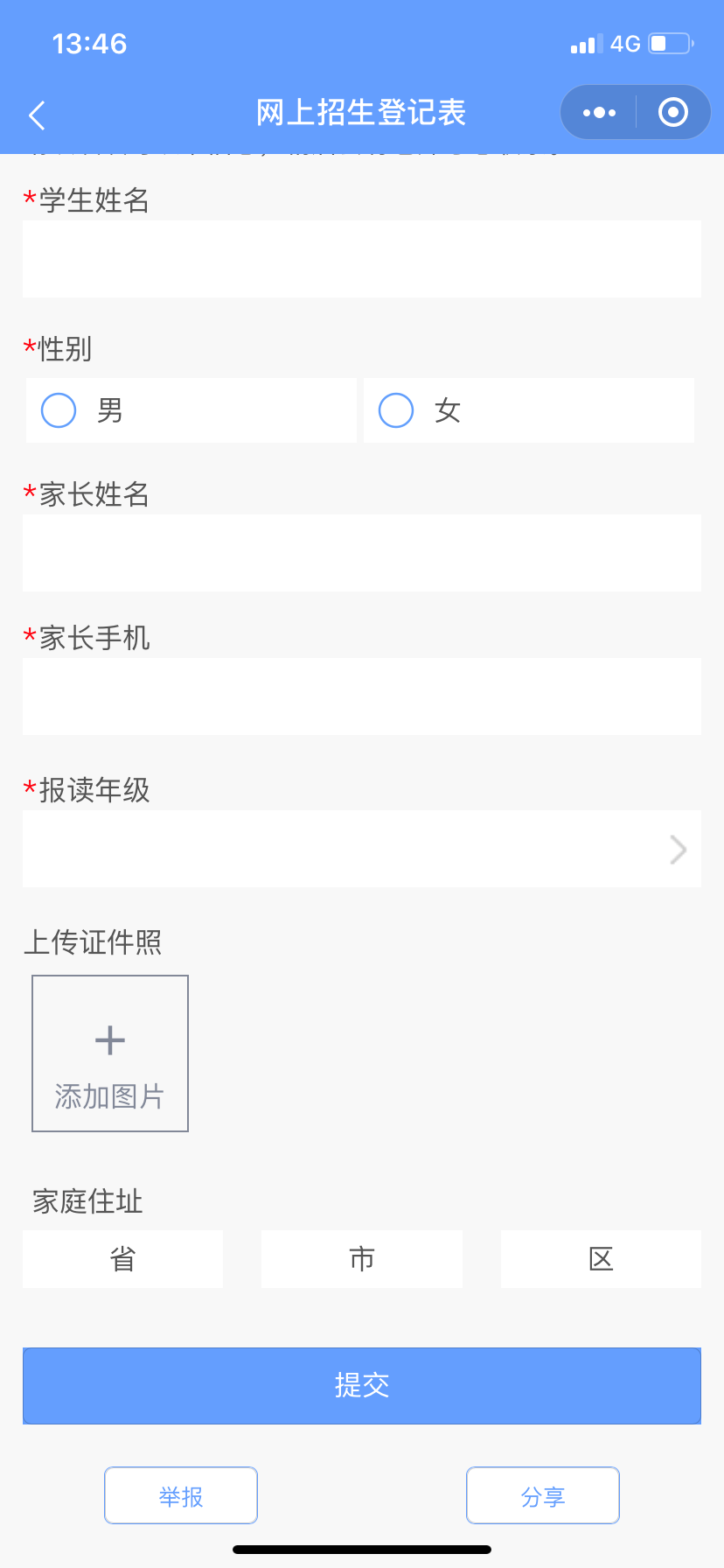Image resolution: width=724 pixels, height=1568 pixels.
Task: Go back using the top-left arrow
Action: tap(37, 115)
